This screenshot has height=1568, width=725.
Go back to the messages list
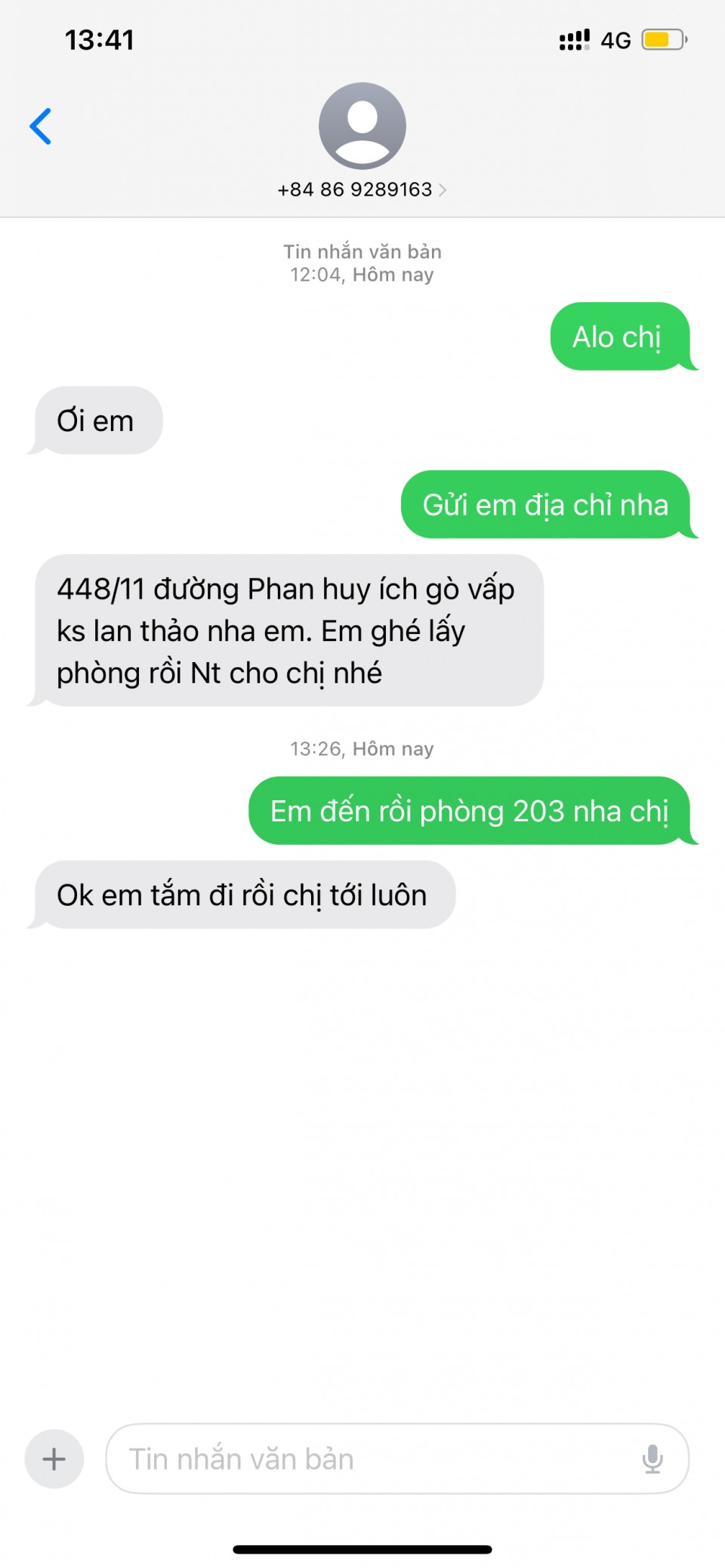tap(41, 126)
